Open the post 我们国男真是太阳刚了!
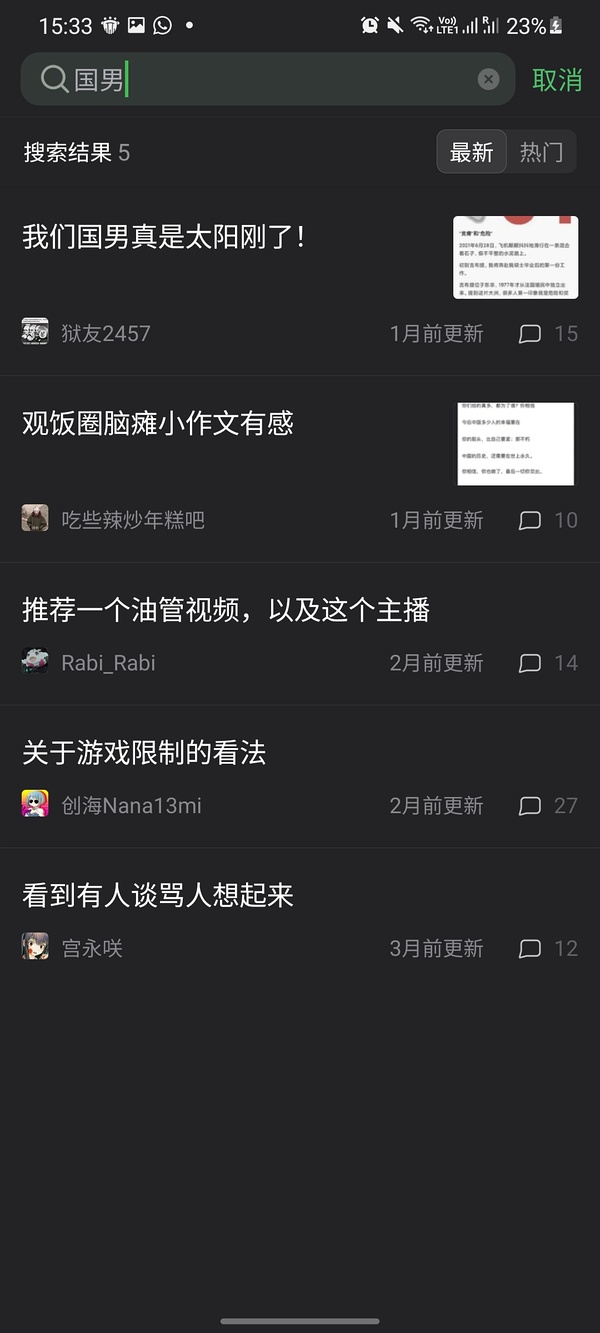The width and height of the screenshot is (600, 1333). [x=164, y=238]
